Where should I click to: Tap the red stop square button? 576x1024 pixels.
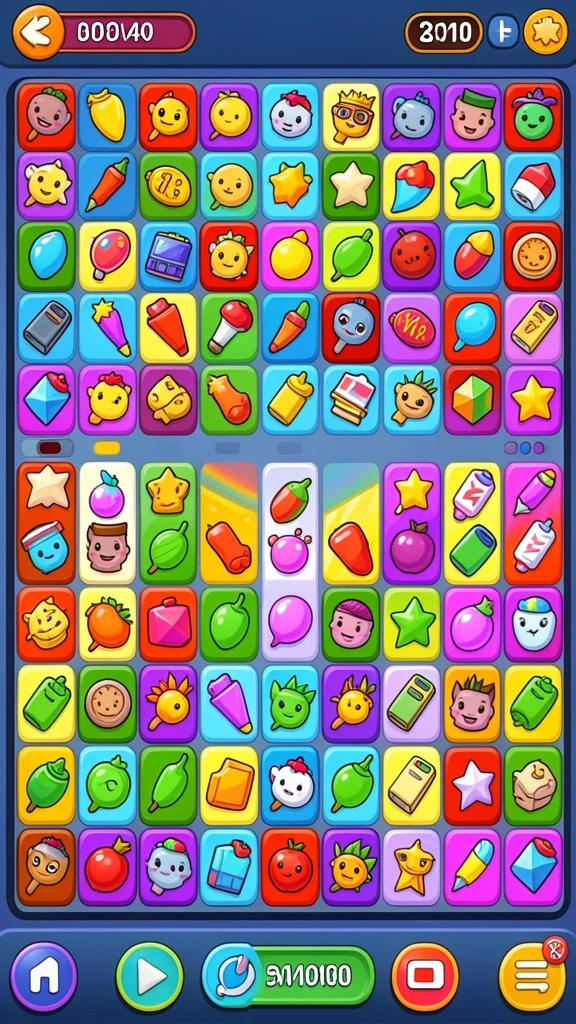[425, 977]
